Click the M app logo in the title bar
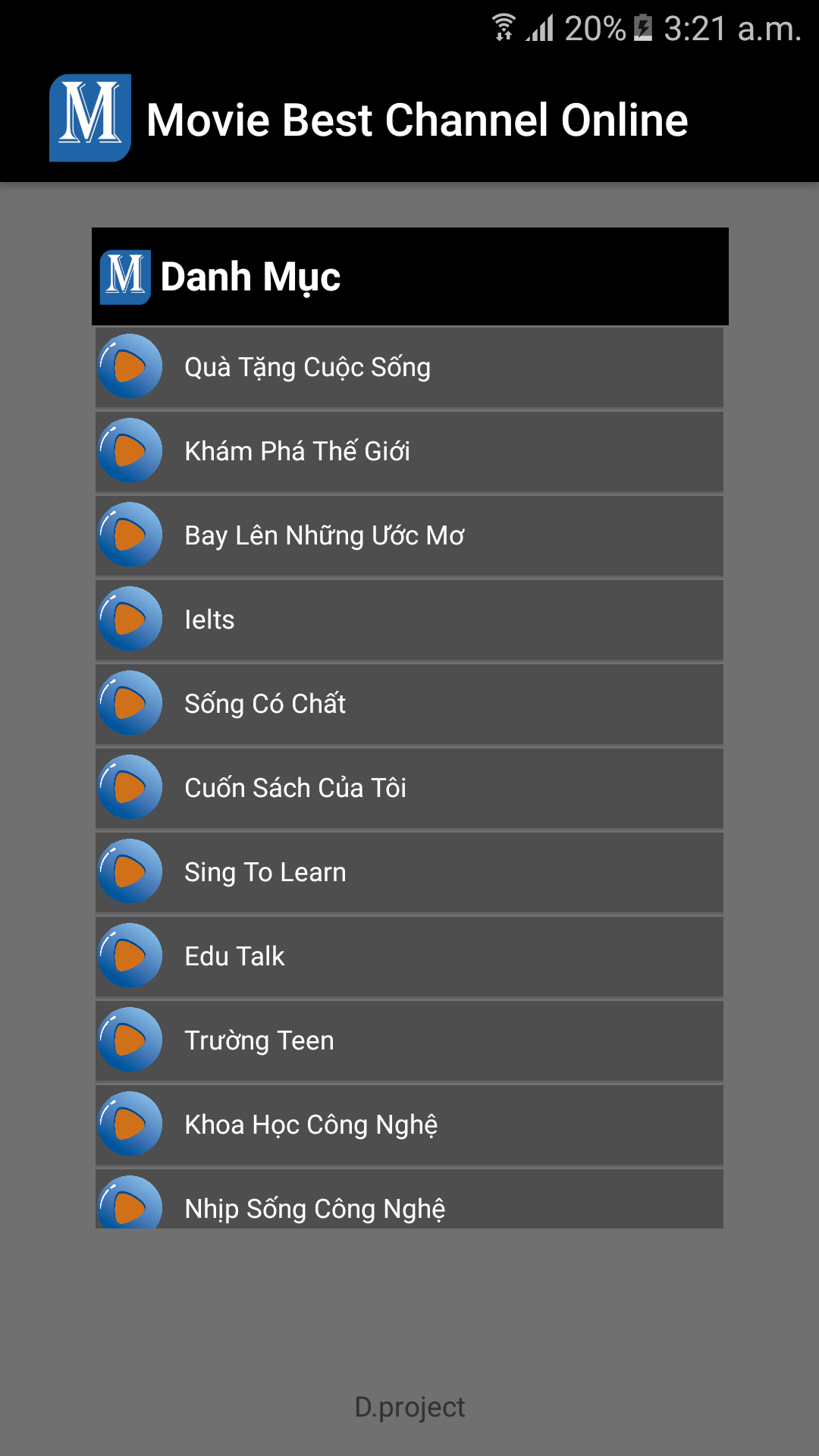 pyautogui.click(x=92, y=118)
